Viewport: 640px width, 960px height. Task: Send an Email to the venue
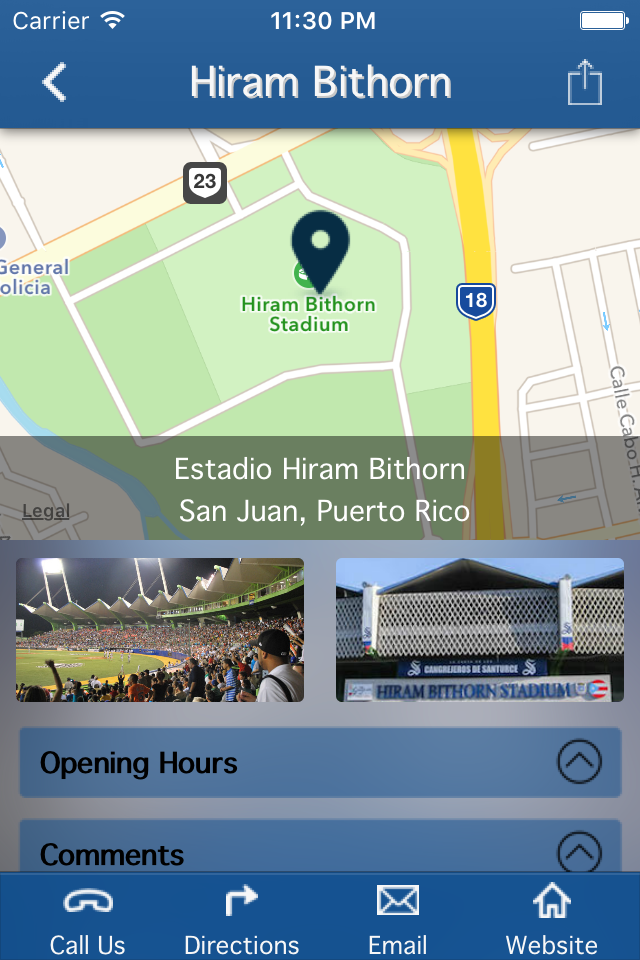point(397,918)
